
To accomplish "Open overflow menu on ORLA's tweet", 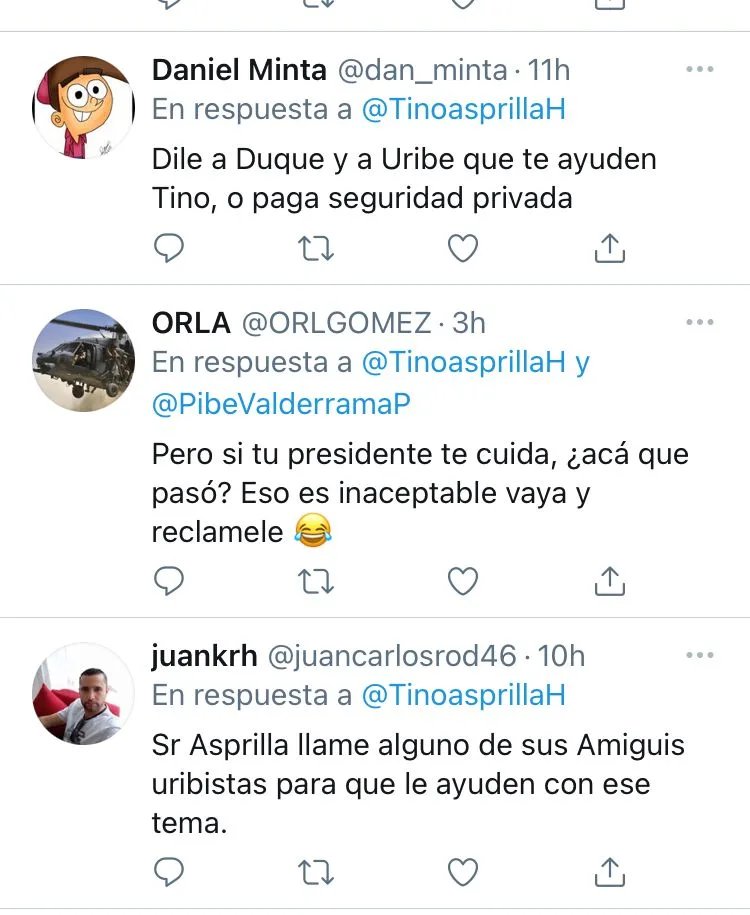I will (x=700, y=322).
